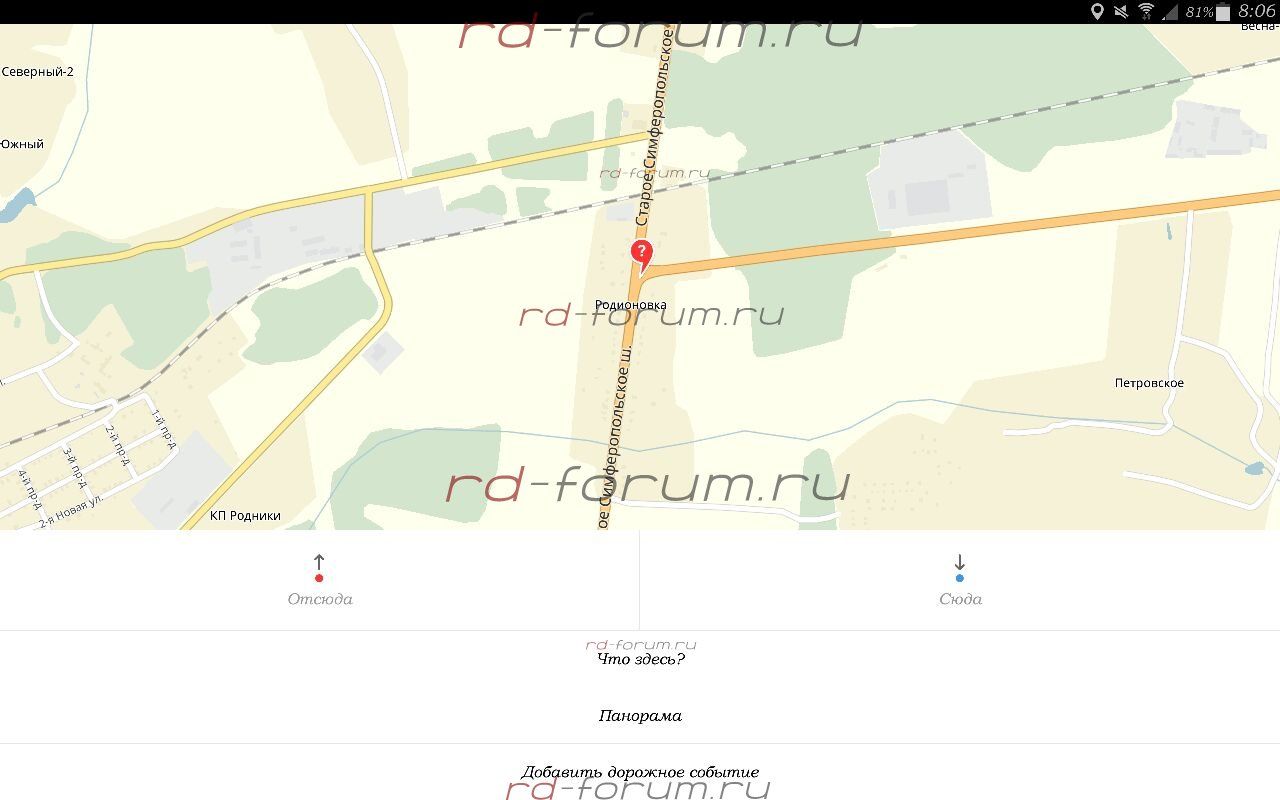Open 'Панорама' street view
The width and height of the screenshot is (1280, 800).
(x=640, y=716)
